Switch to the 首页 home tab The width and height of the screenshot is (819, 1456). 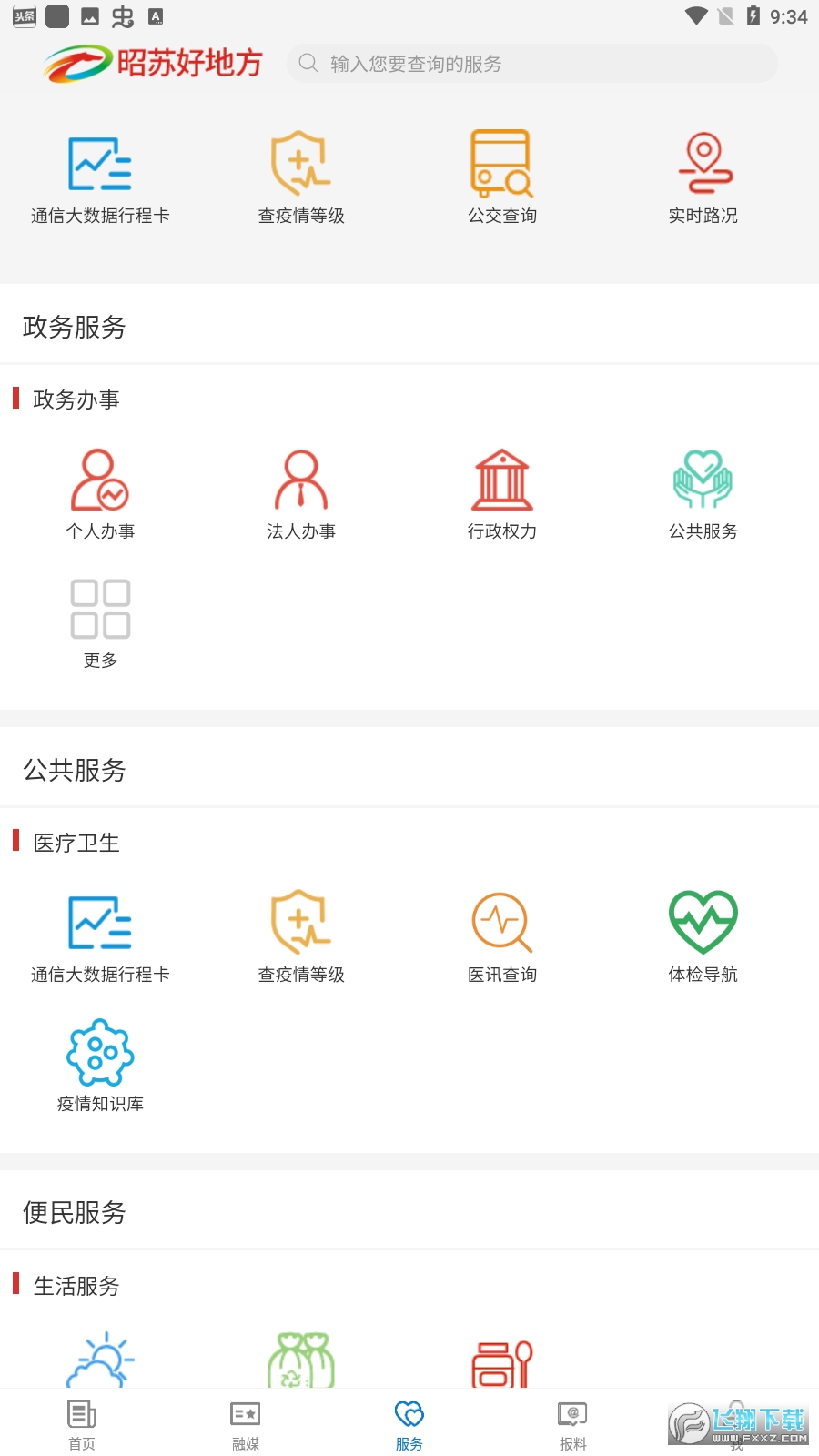[81, 1424]
